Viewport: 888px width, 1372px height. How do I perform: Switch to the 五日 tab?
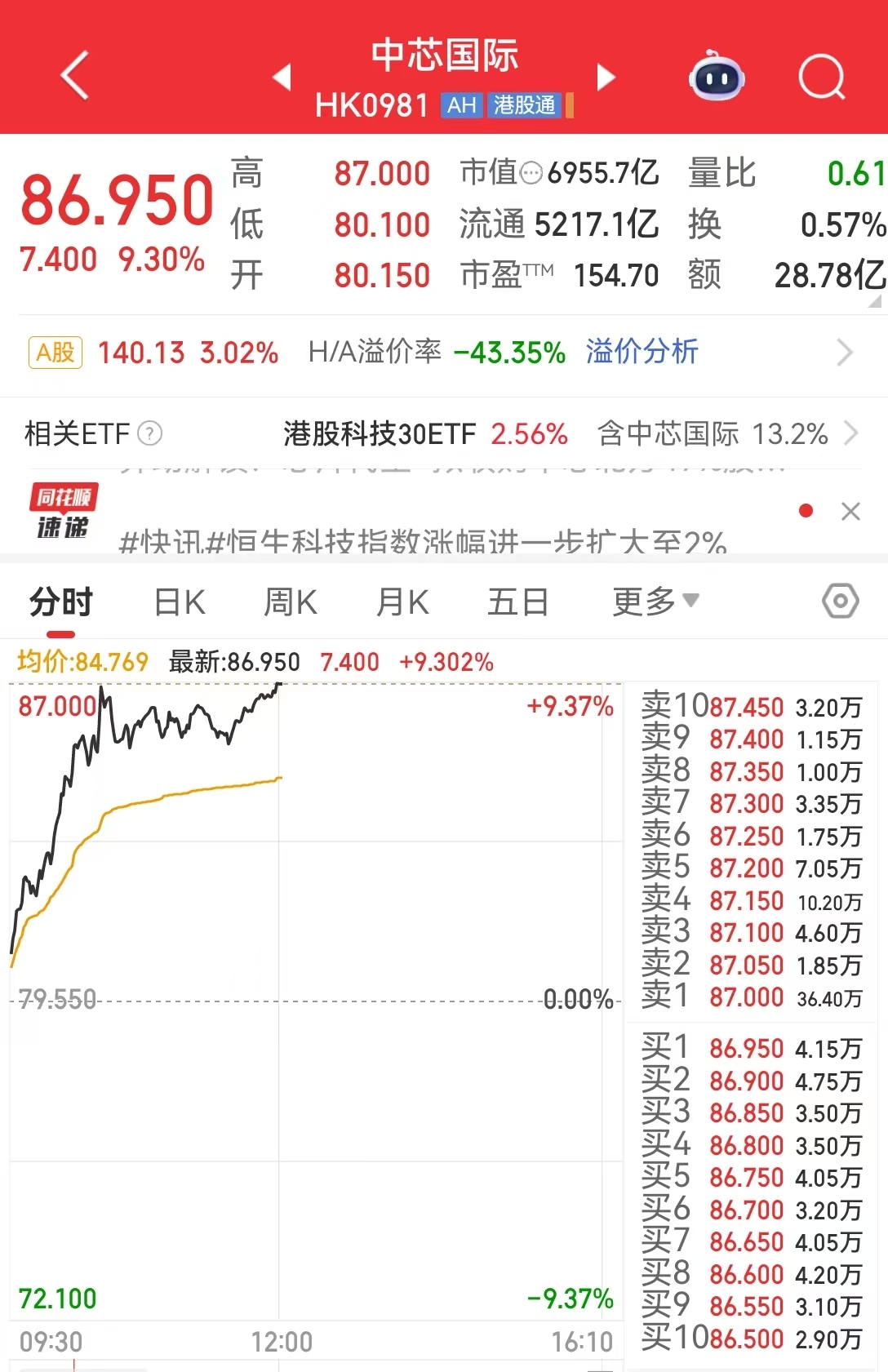pos(517,602)
